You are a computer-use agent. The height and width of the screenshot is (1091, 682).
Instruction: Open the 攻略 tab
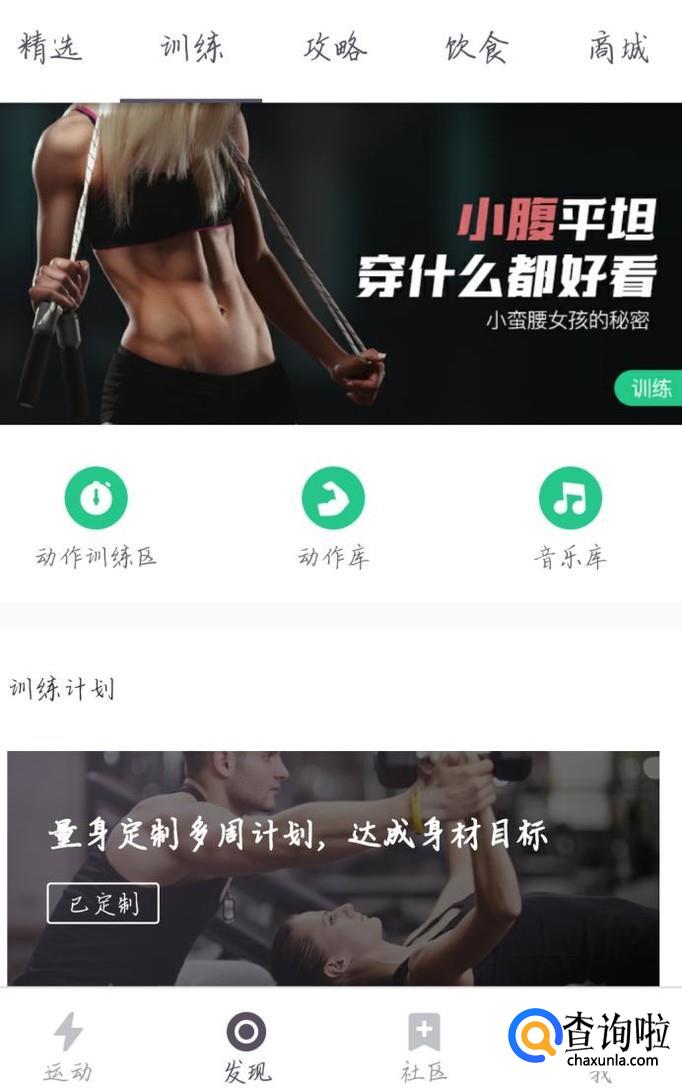pos(335,47)
